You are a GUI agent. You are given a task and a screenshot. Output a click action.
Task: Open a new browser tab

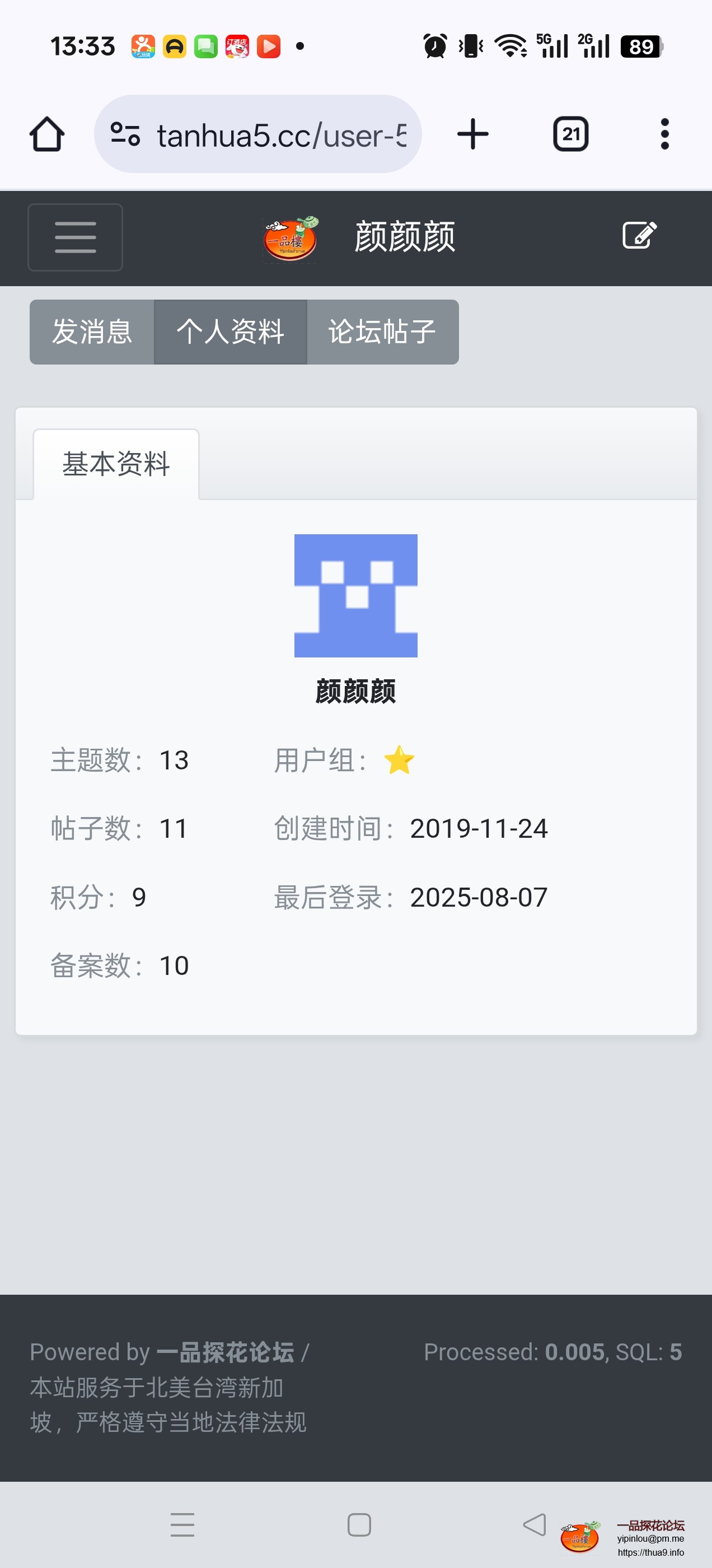(472, 134)
